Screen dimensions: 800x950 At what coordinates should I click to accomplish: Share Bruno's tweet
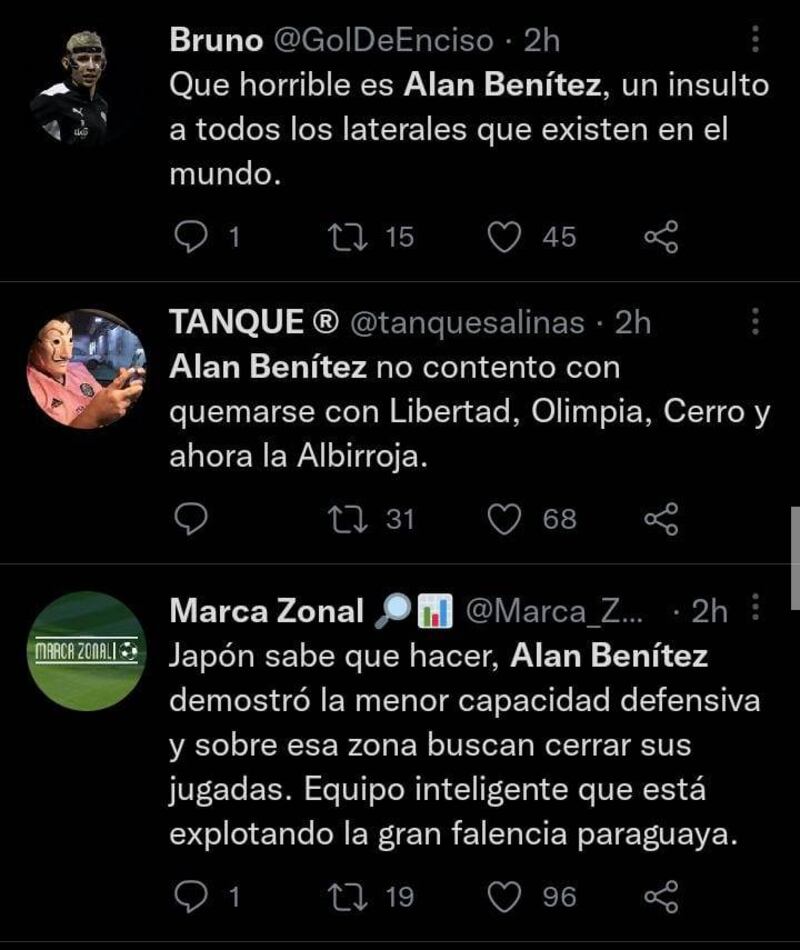pyautogui.click(x=661, y=237)
